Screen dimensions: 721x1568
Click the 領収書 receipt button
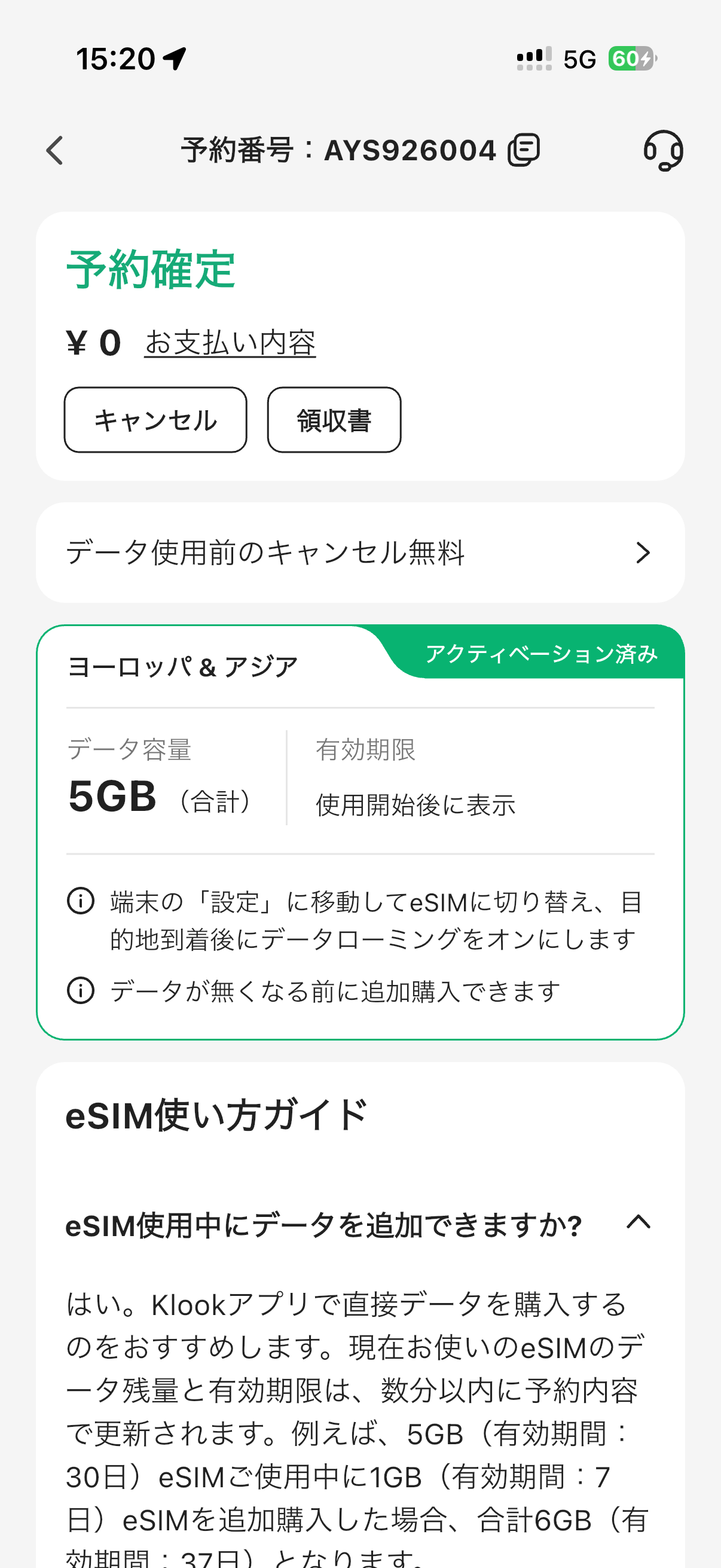(334, 420)
